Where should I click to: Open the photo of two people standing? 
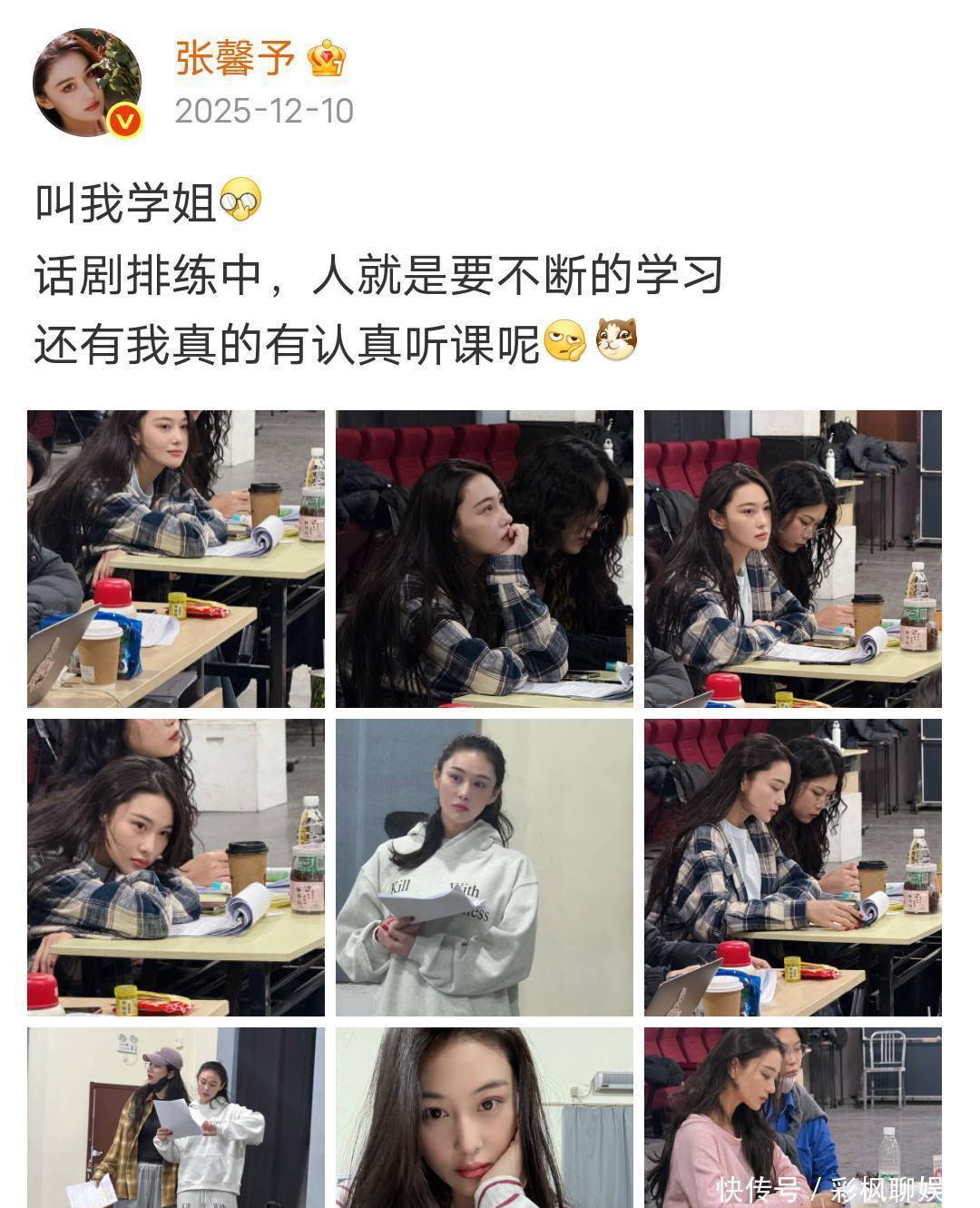[x=175, y=1117]
